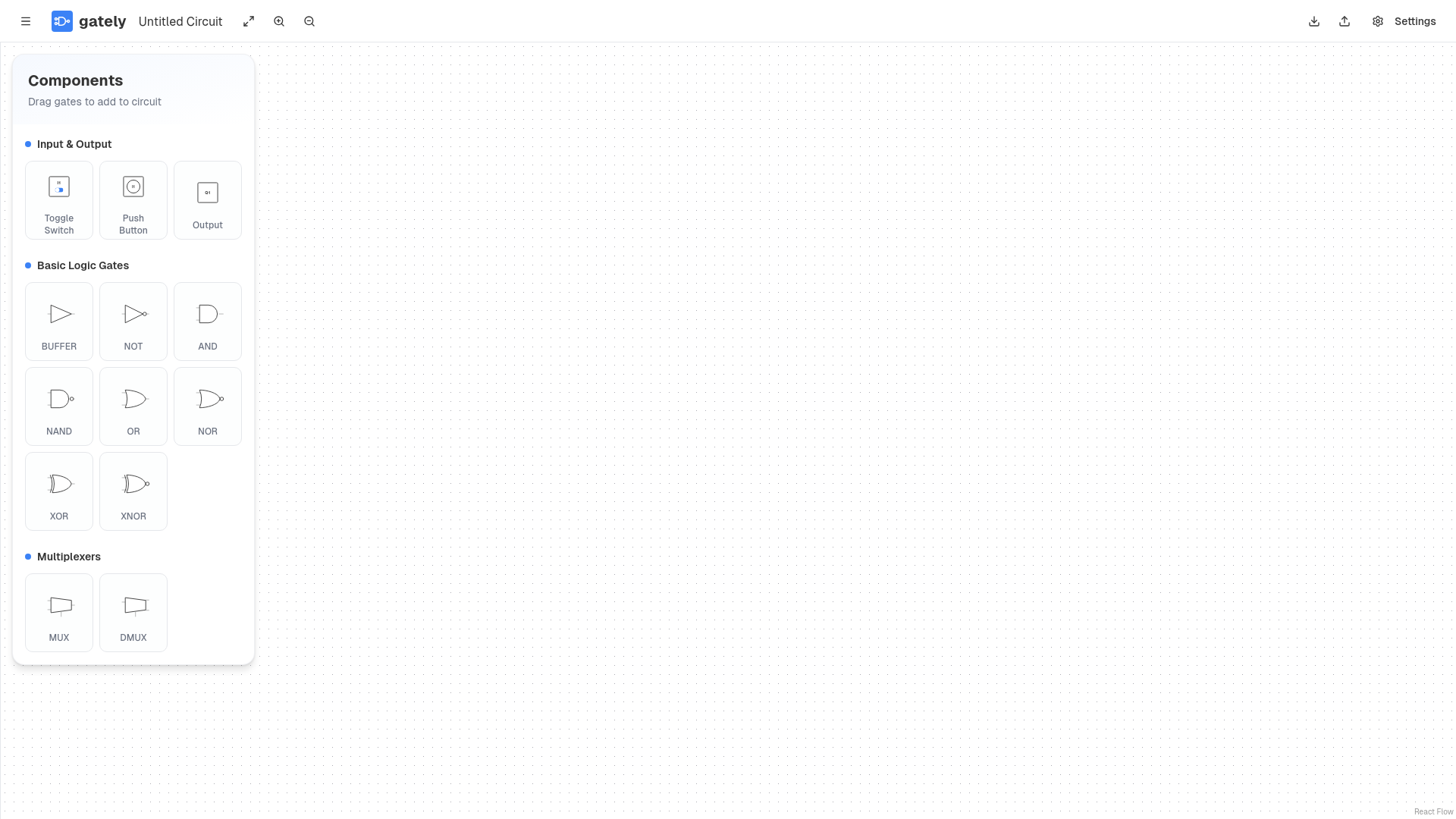Pick the Output component

(x=208, y=200)
